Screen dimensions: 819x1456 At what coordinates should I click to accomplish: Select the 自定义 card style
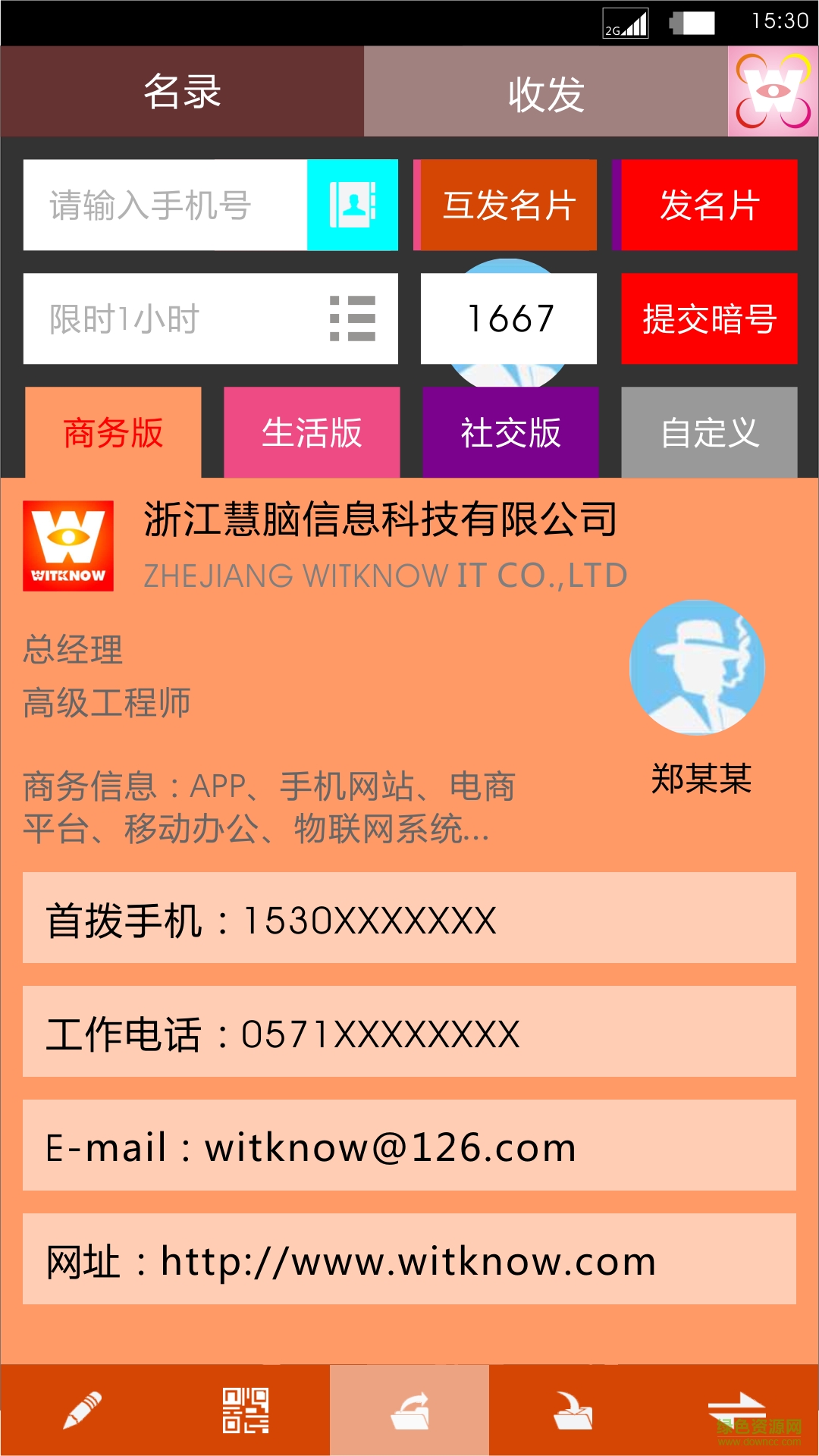pos(709,432)
